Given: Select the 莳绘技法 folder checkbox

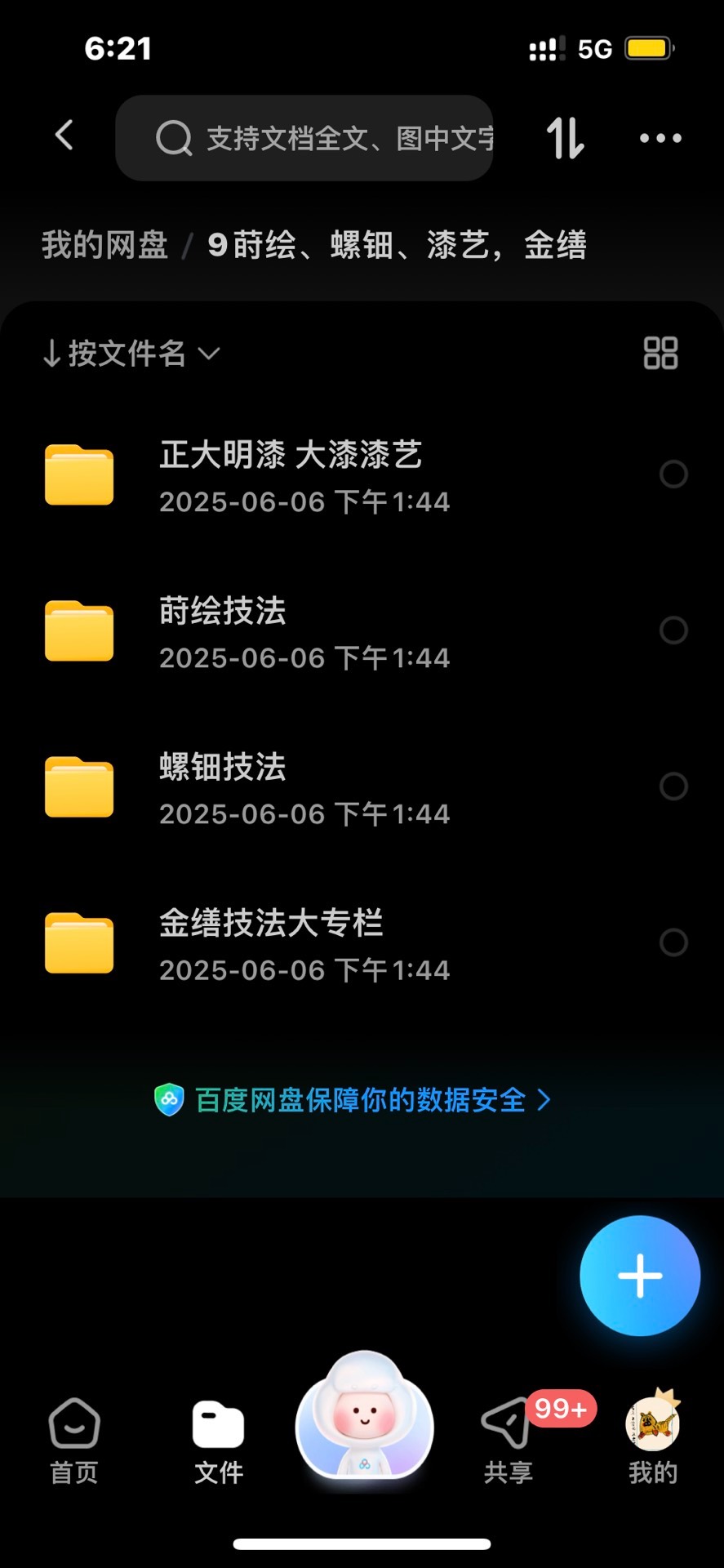Looking at the screenshot, I should tap(673, 630).
